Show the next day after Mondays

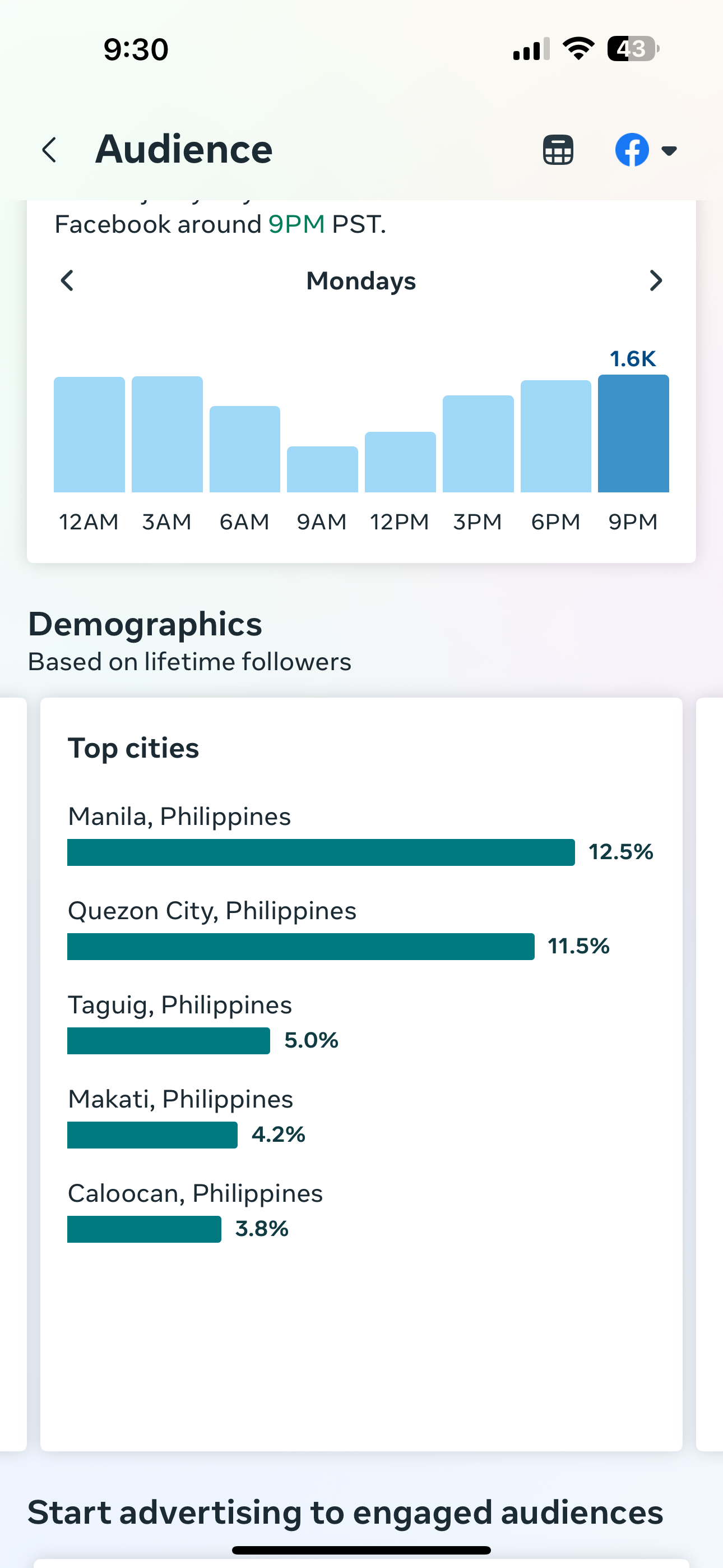click(x=655, y=280)
